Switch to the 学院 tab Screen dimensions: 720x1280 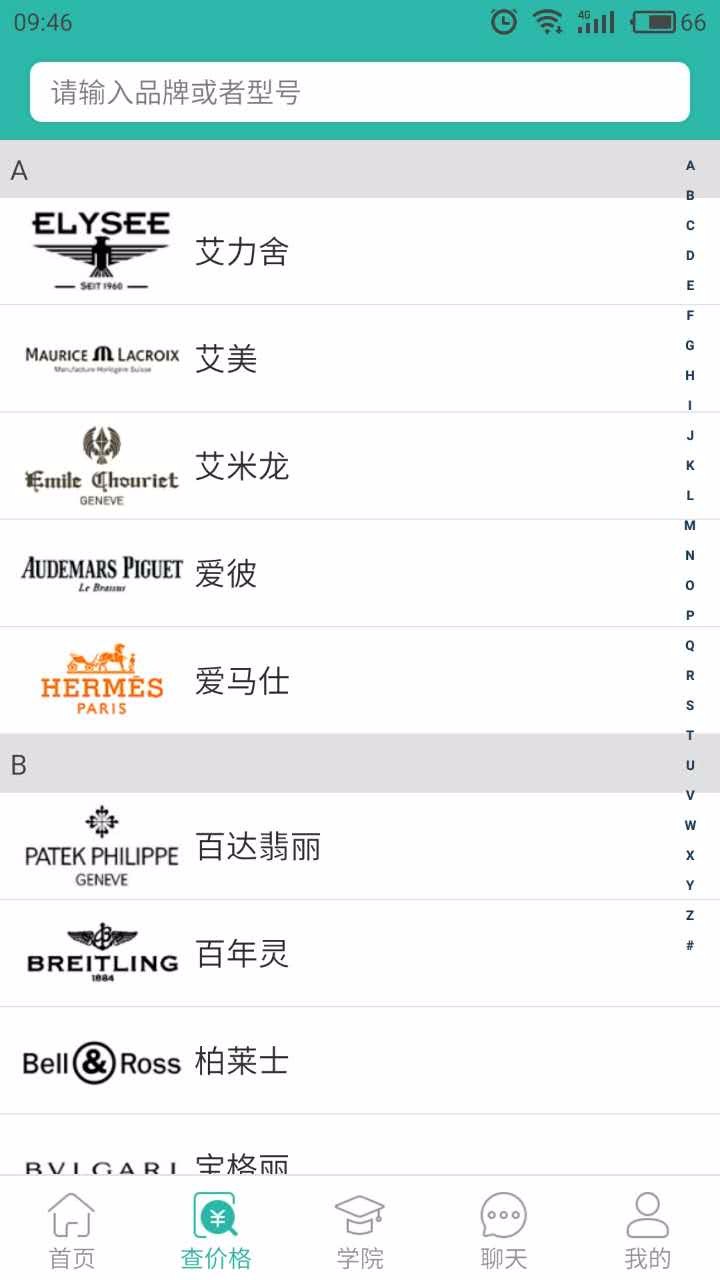(x=360, y=1230)
